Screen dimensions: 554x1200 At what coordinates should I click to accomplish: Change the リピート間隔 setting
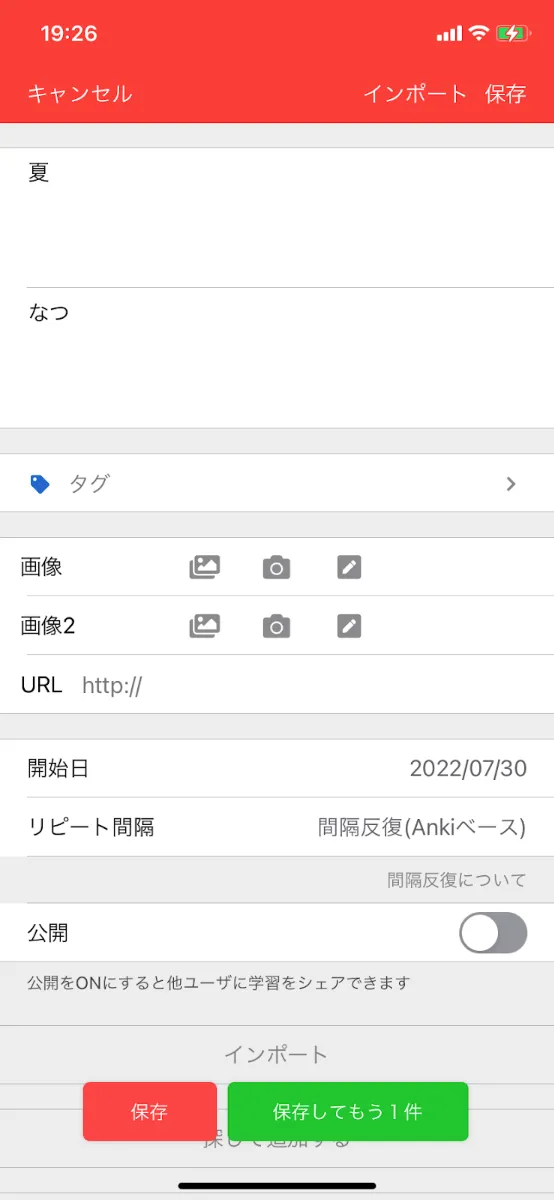click(277, 827)
